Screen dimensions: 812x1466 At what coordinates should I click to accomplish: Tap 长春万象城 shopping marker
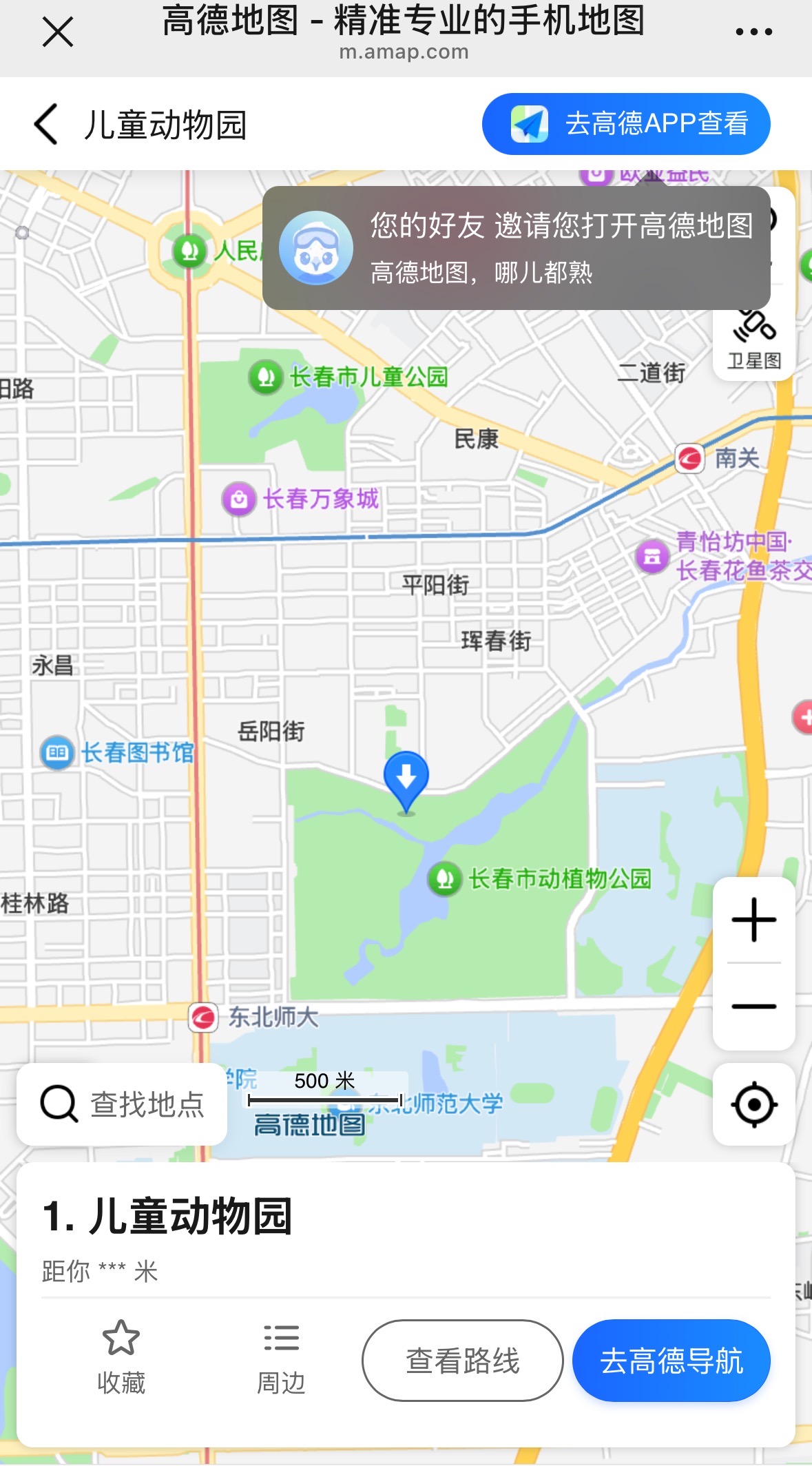tap(239, 498)
